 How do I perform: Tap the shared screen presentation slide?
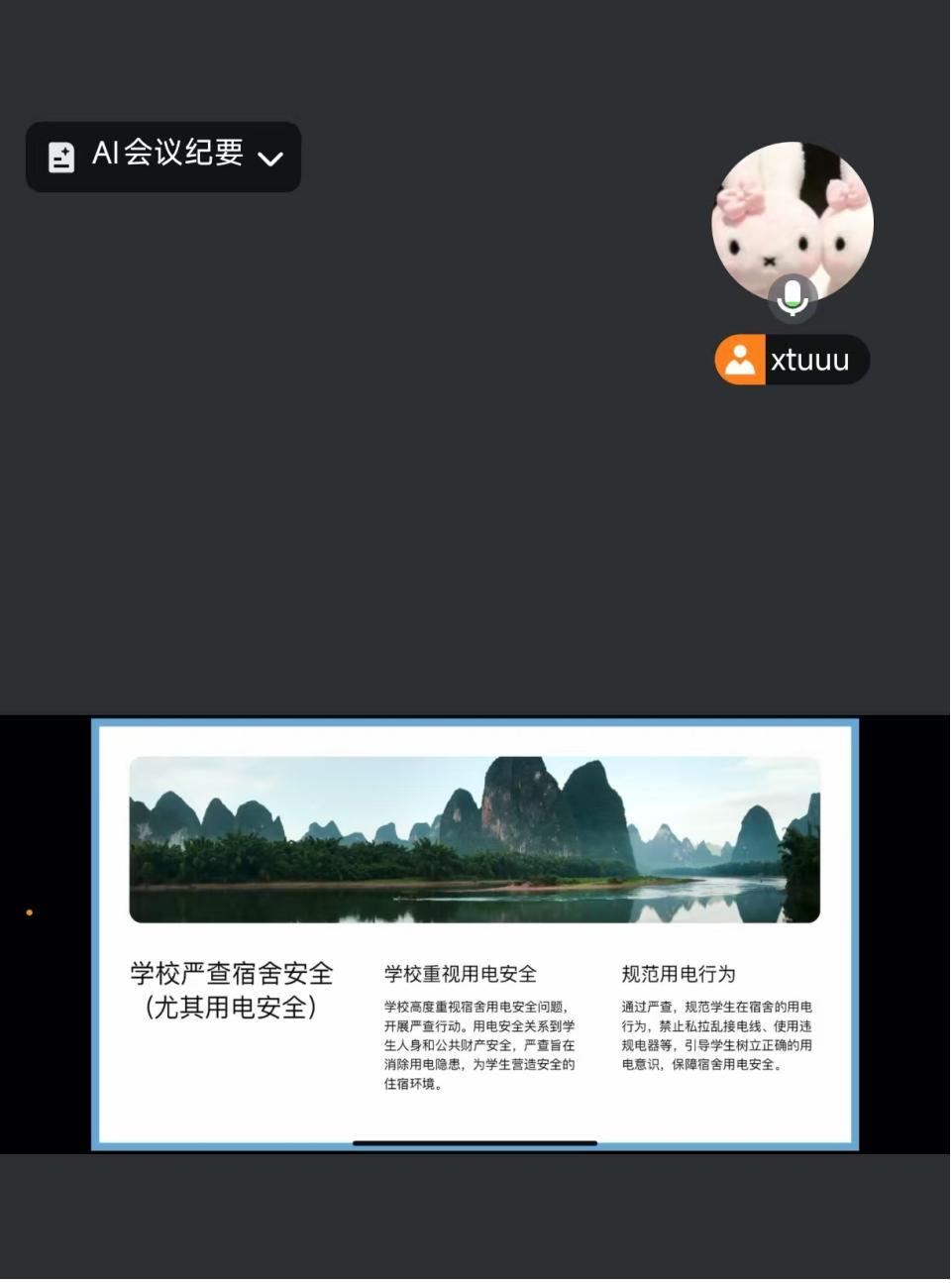475,933
